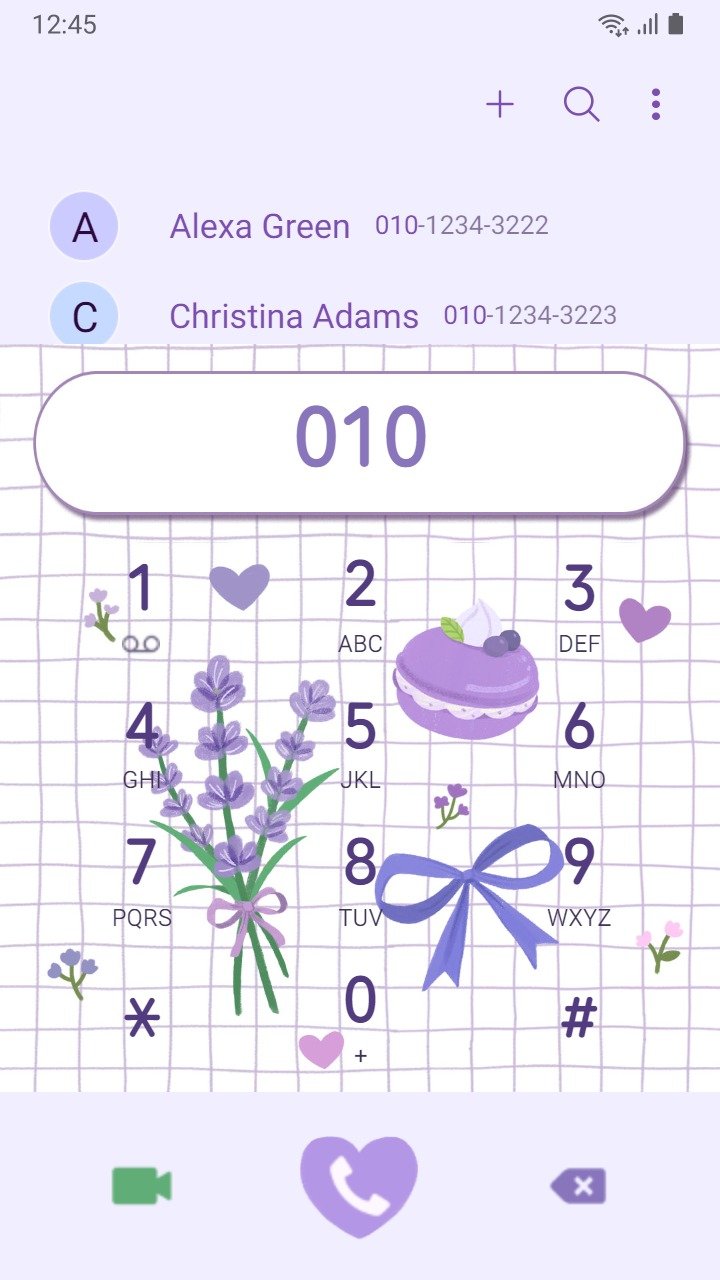Dial digit 6 MNO key
Screen dimensions: 720x1280
click(579, 744)
